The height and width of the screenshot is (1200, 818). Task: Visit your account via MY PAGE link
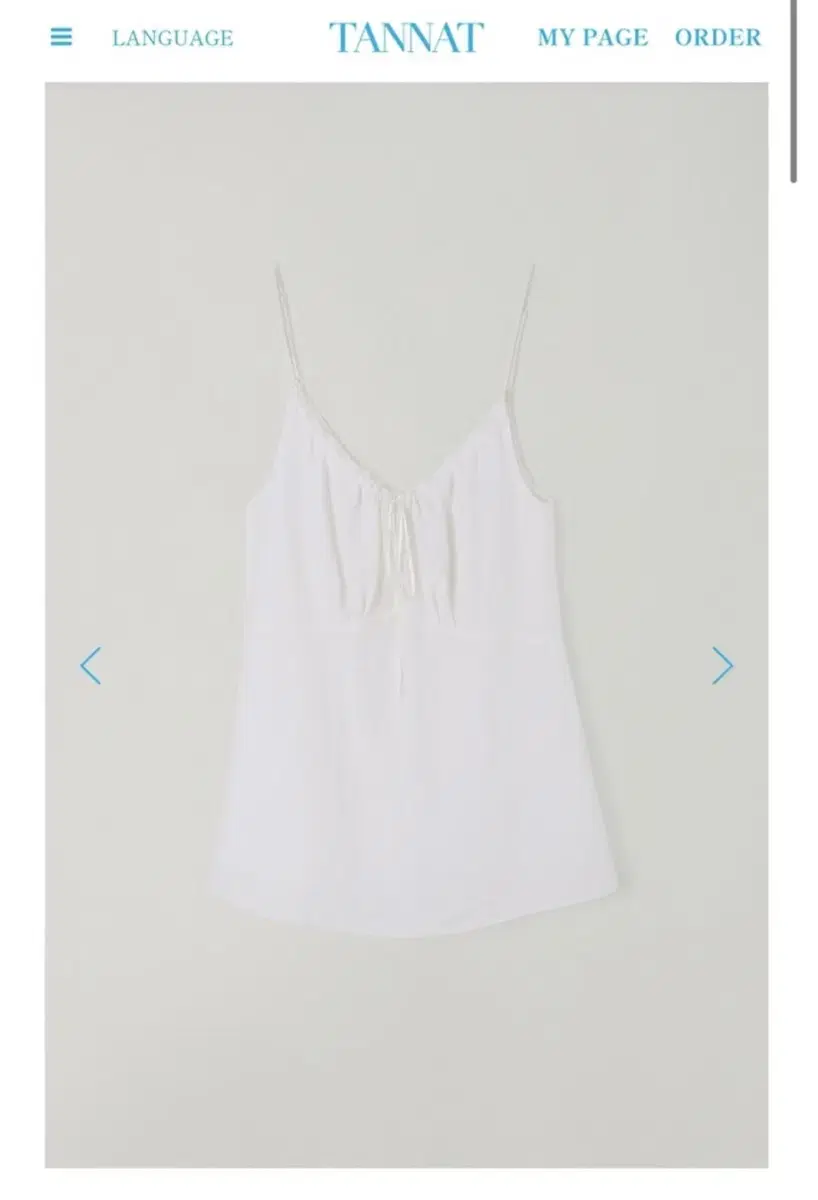(x=592, y=38)
